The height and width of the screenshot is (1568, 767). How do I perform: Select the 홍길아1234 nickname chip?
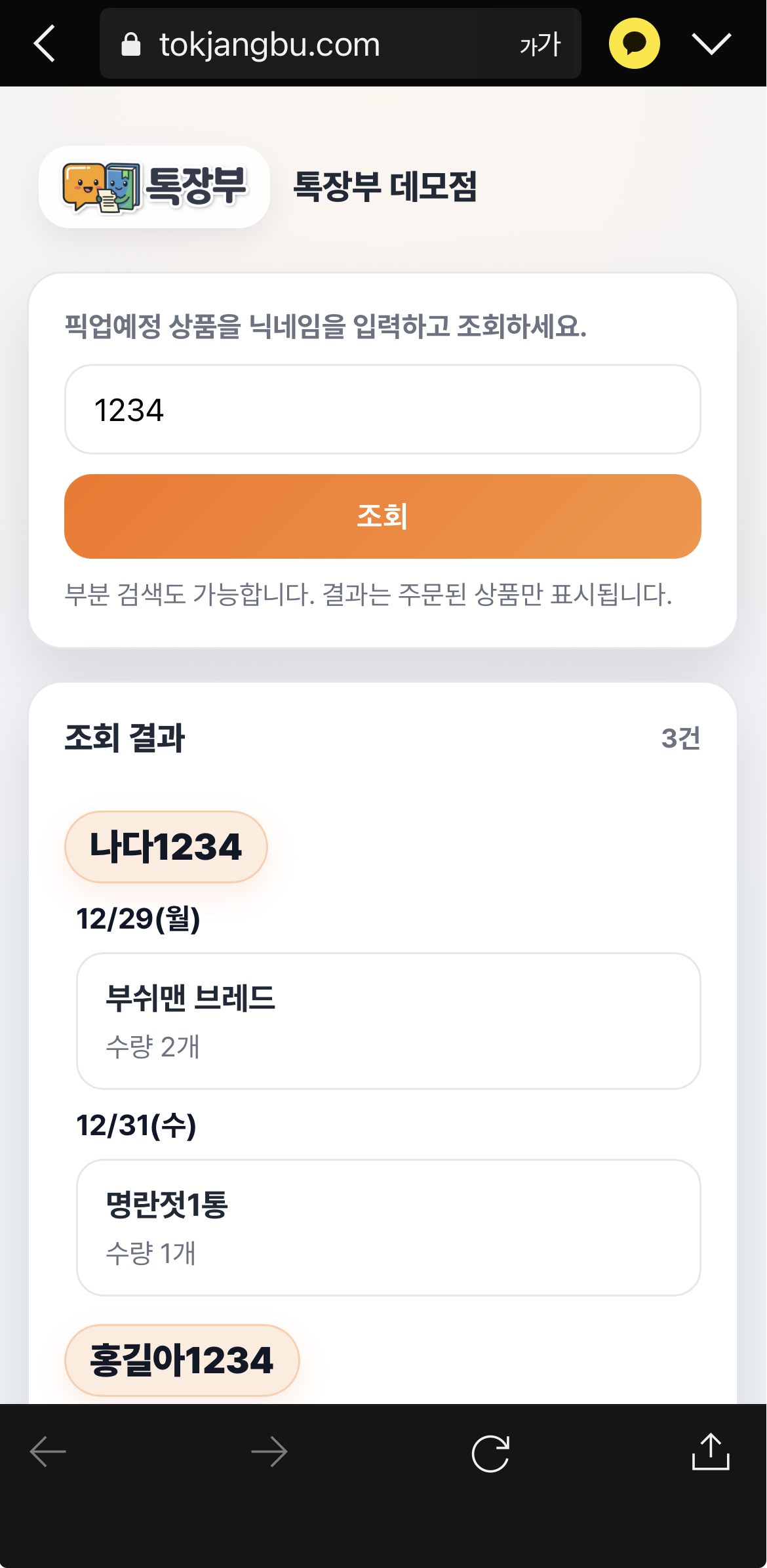181,1361
